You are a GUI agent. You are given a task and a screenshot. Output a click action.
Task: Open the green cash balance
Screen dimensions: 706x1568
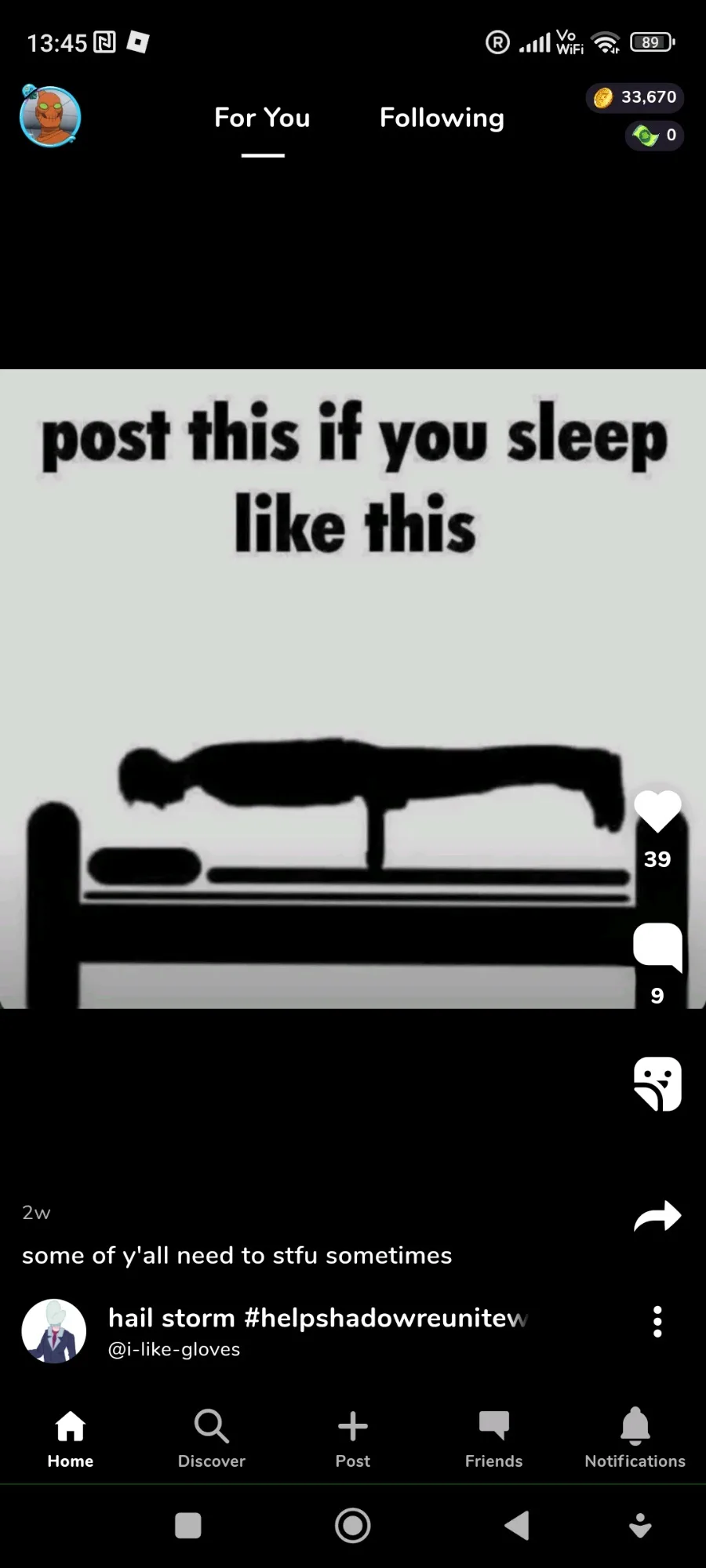pyautogui.click(x=654, y=135)
